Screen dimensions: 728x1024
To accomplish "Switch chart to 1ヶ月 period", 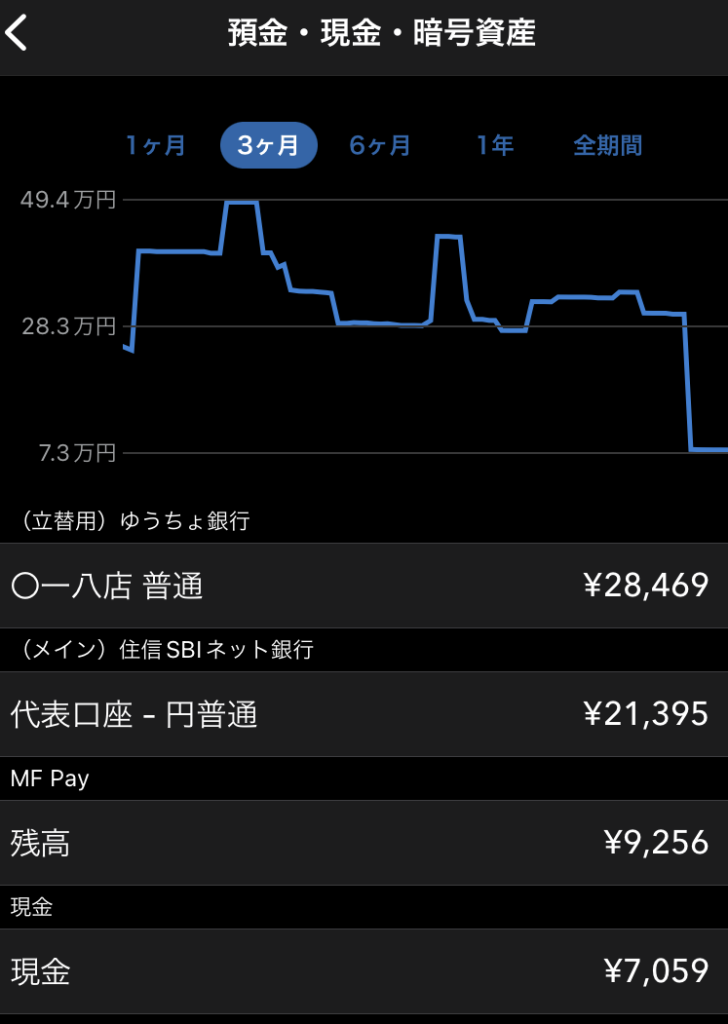I will (156, 146).
